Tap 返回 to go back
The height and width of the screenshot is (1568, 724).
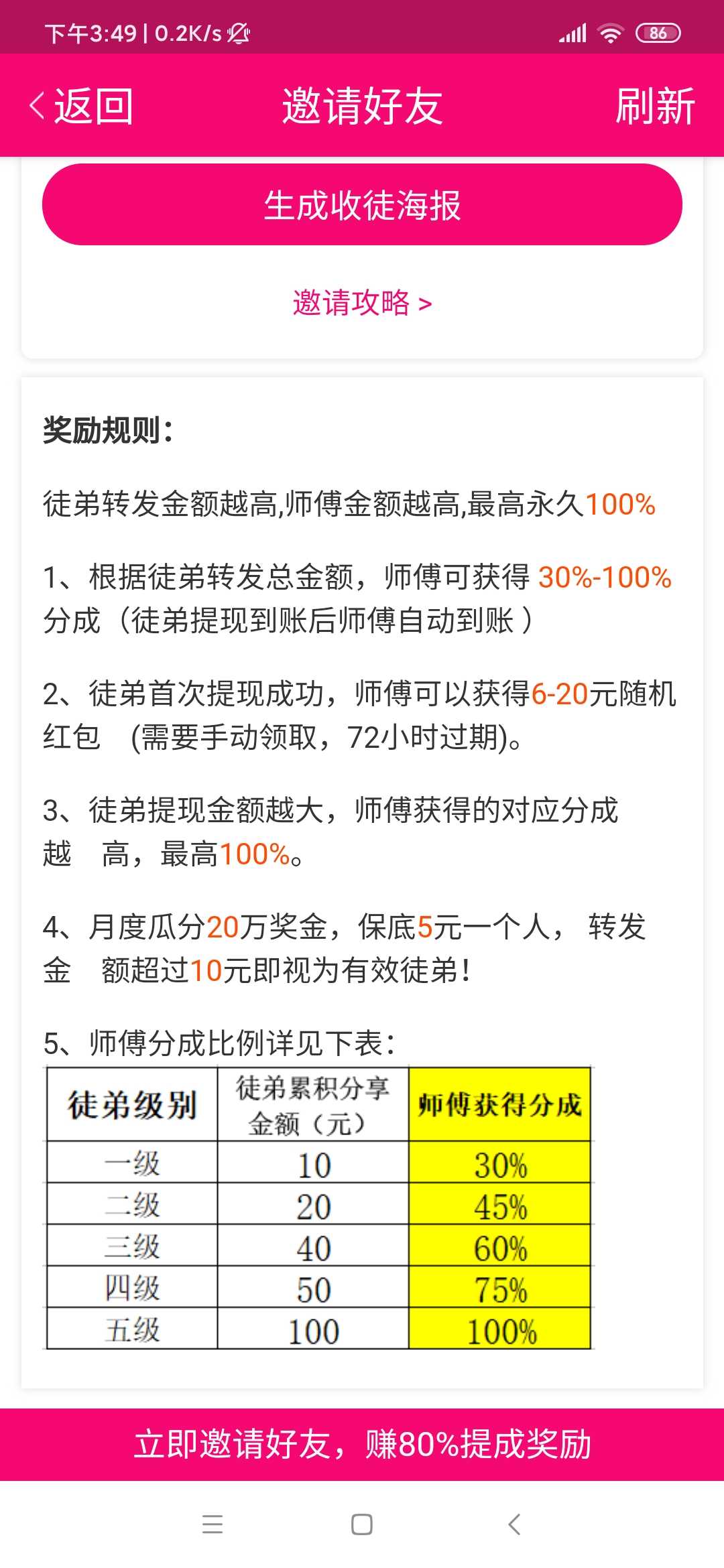point(81,106)
